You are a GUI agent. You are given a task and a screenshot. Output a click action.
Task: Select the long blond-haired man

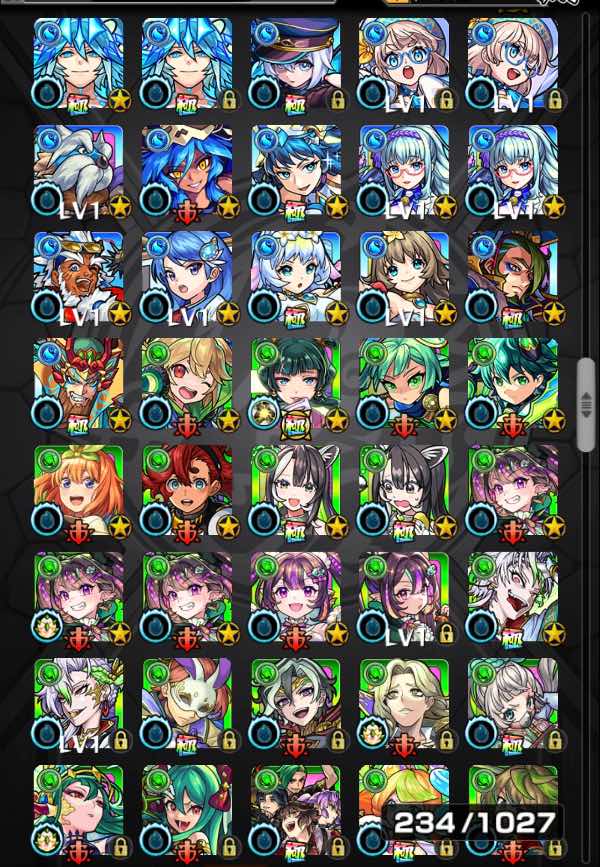point(404,704)
